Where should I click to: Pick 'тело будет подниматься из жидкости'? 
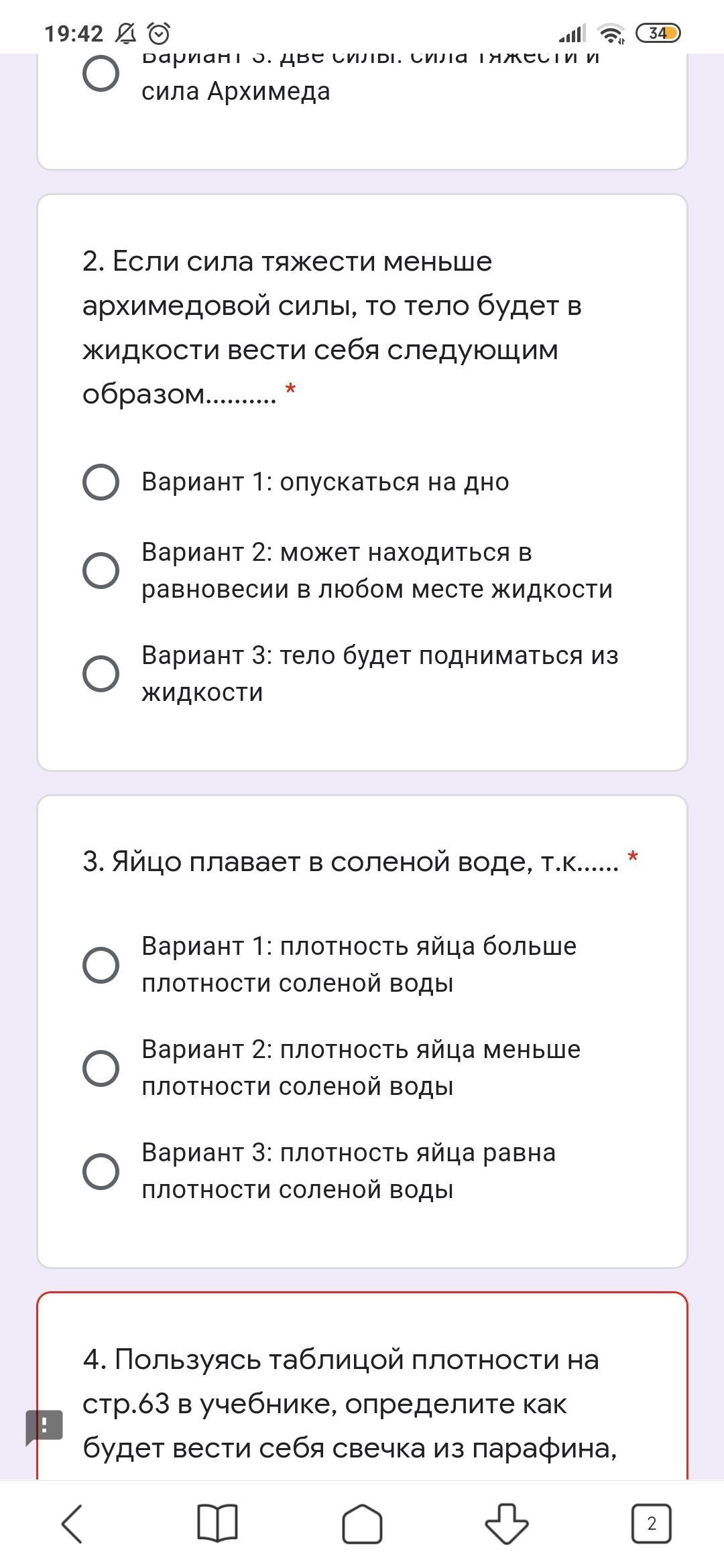point(101,673)
